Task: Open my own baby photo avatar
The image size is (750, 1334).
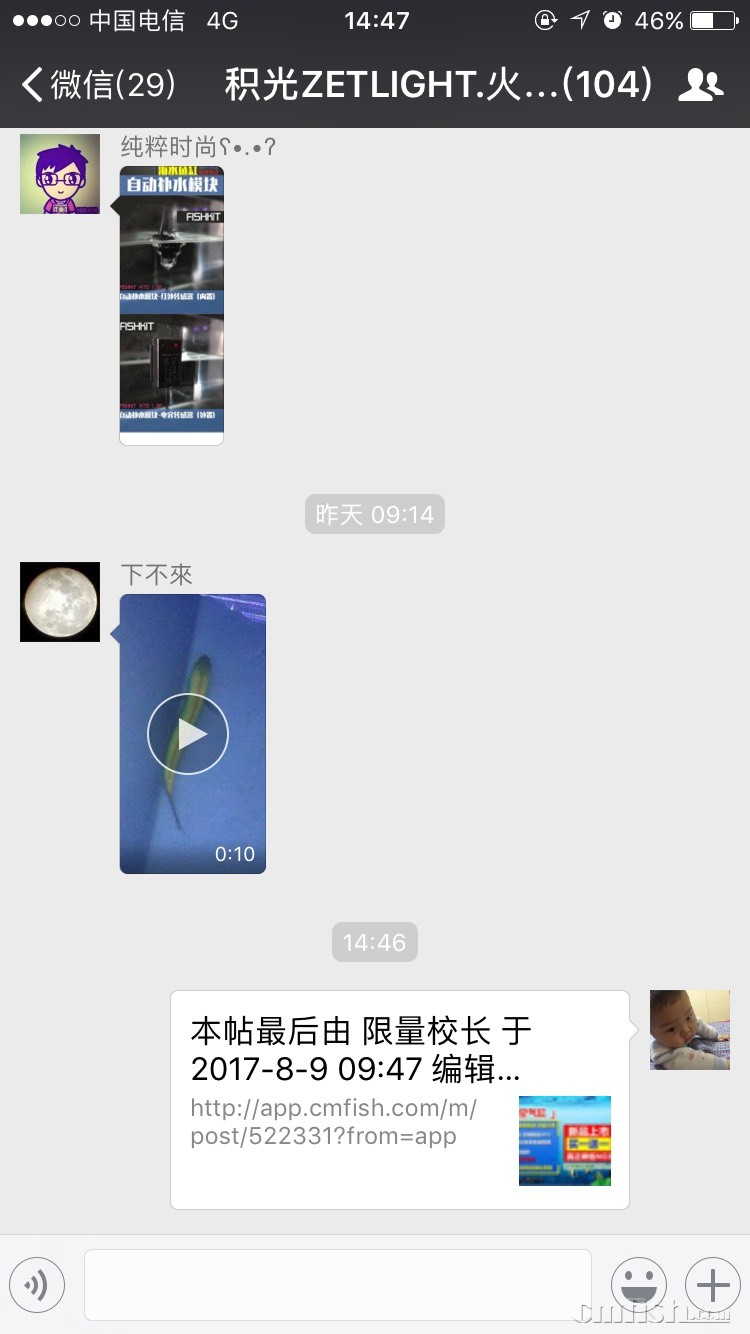Action: pyautogui.click(x=690, y=1030)
